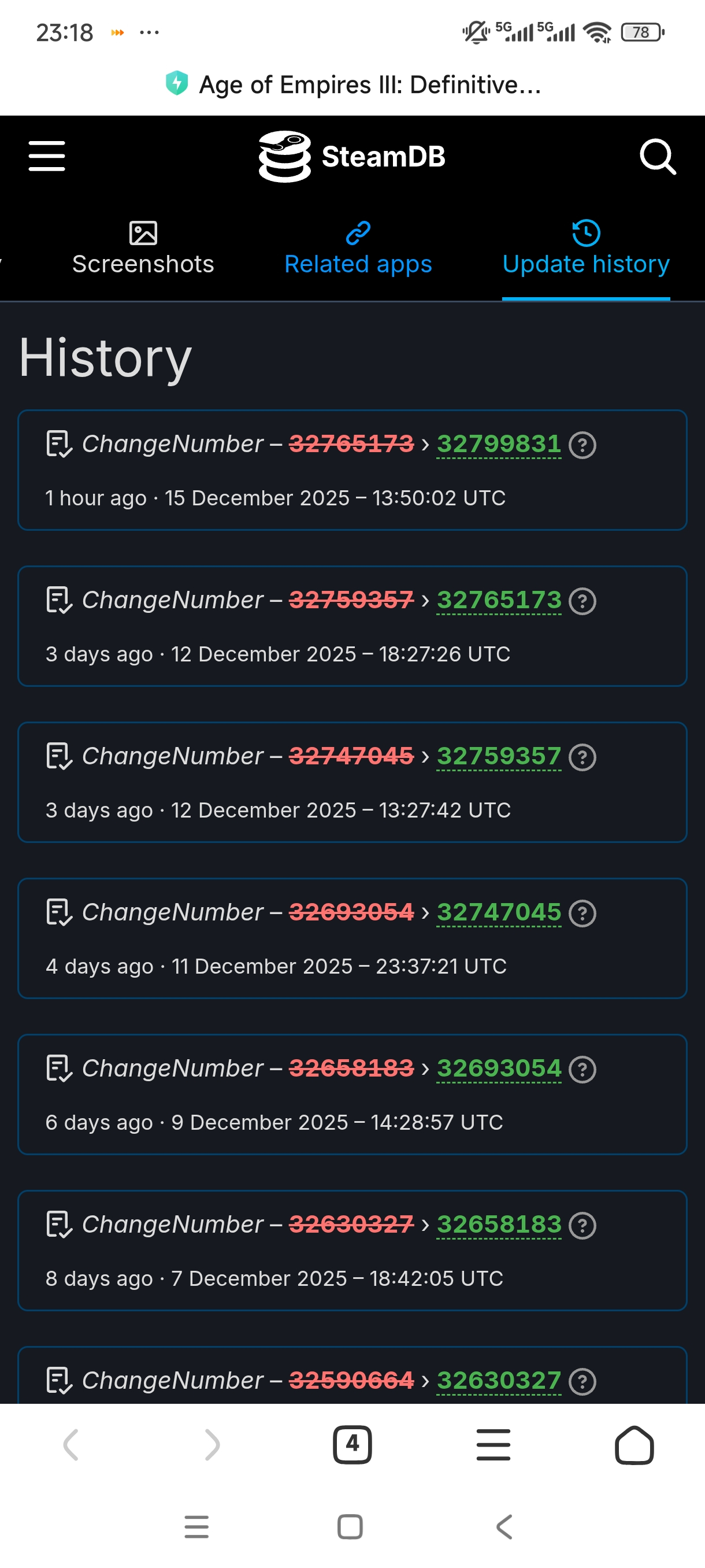This screenshot has width=705, height=1568.
Task: Open changelist 32747045 in green
Action: (x=499, y=912)
